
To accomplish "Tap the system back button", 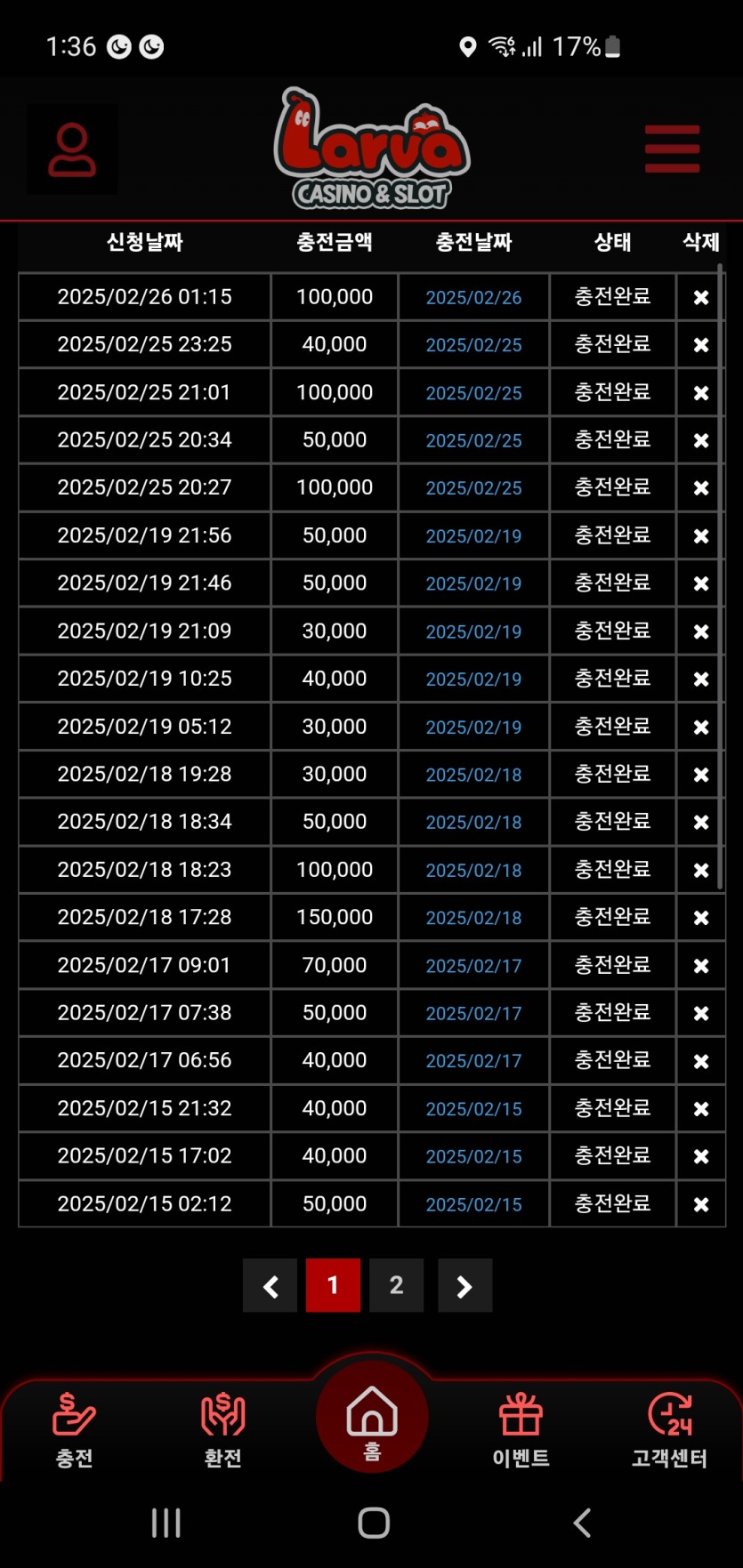I will click(x=582, y=1523).
